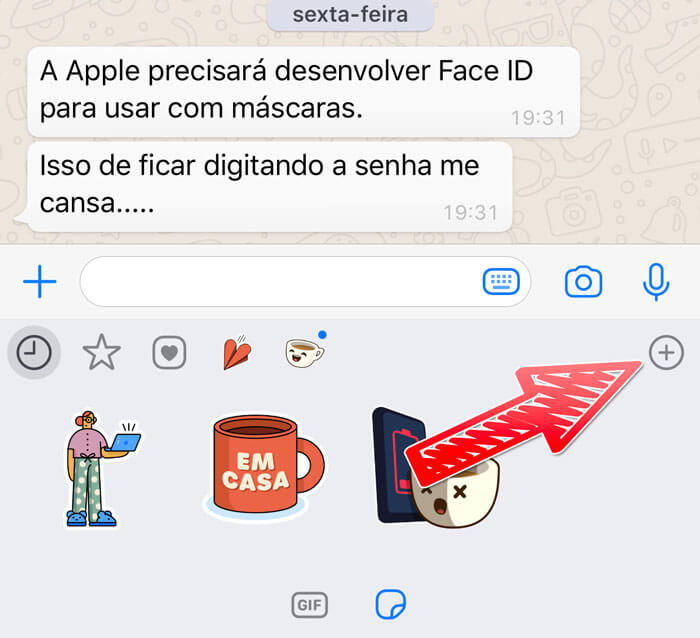Switch to keyboard input
700x638 pixels.
point(501,283)
